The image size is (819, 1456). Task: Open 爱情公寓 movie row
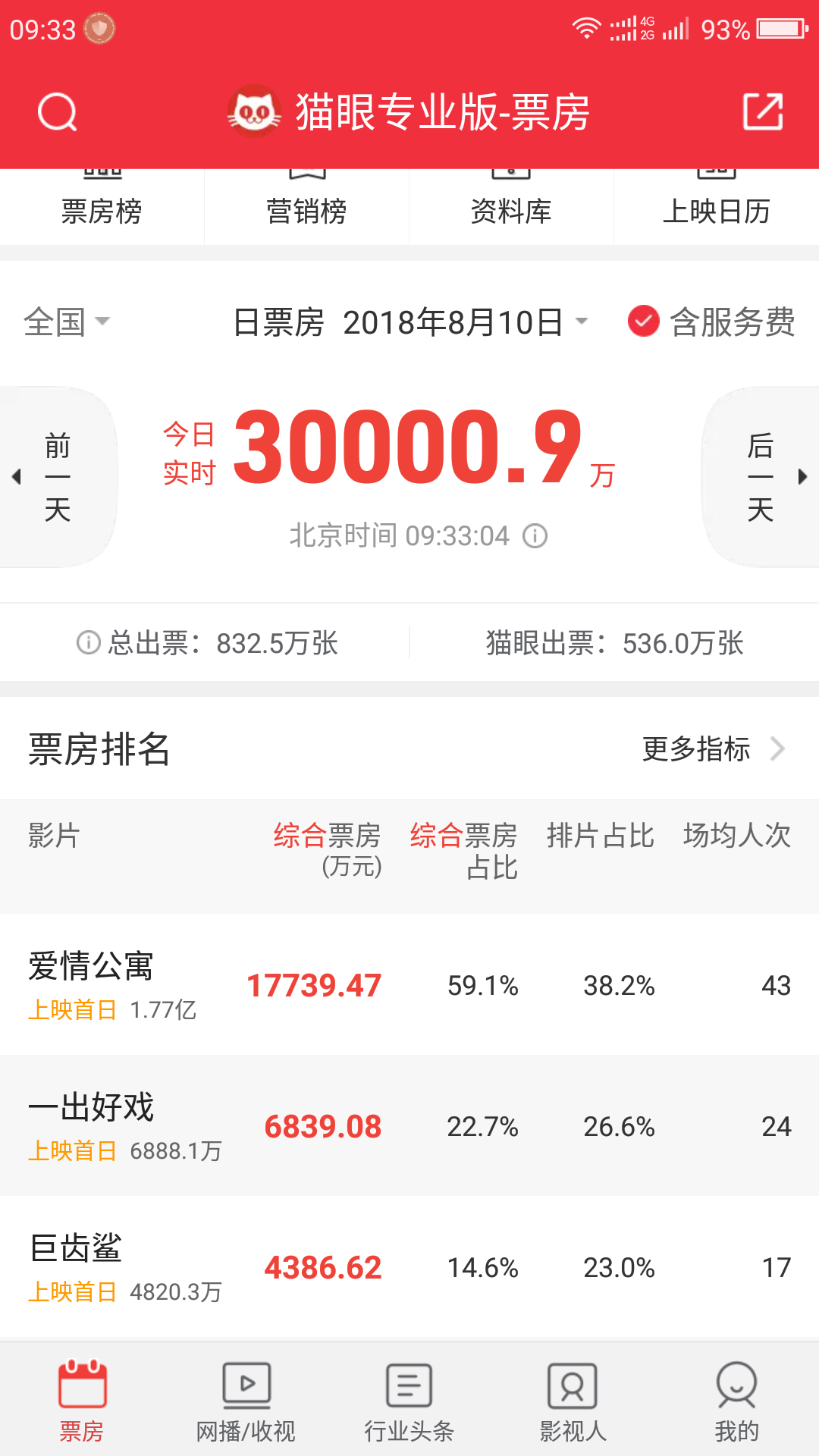click(x=409, y=984)
